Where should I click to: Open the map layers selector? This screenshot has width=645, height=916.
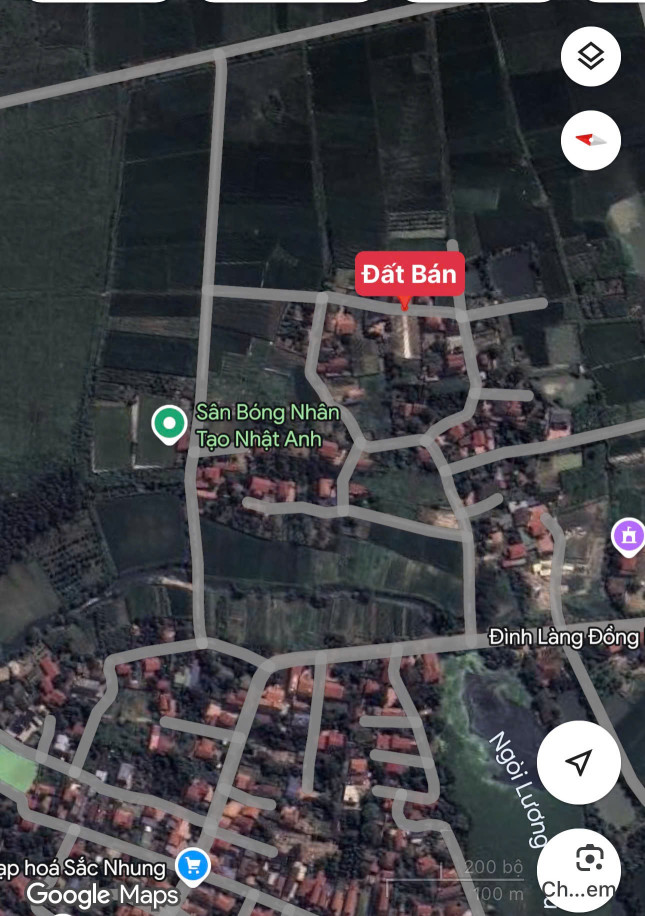pyautogui.click(x=591, y=57)
